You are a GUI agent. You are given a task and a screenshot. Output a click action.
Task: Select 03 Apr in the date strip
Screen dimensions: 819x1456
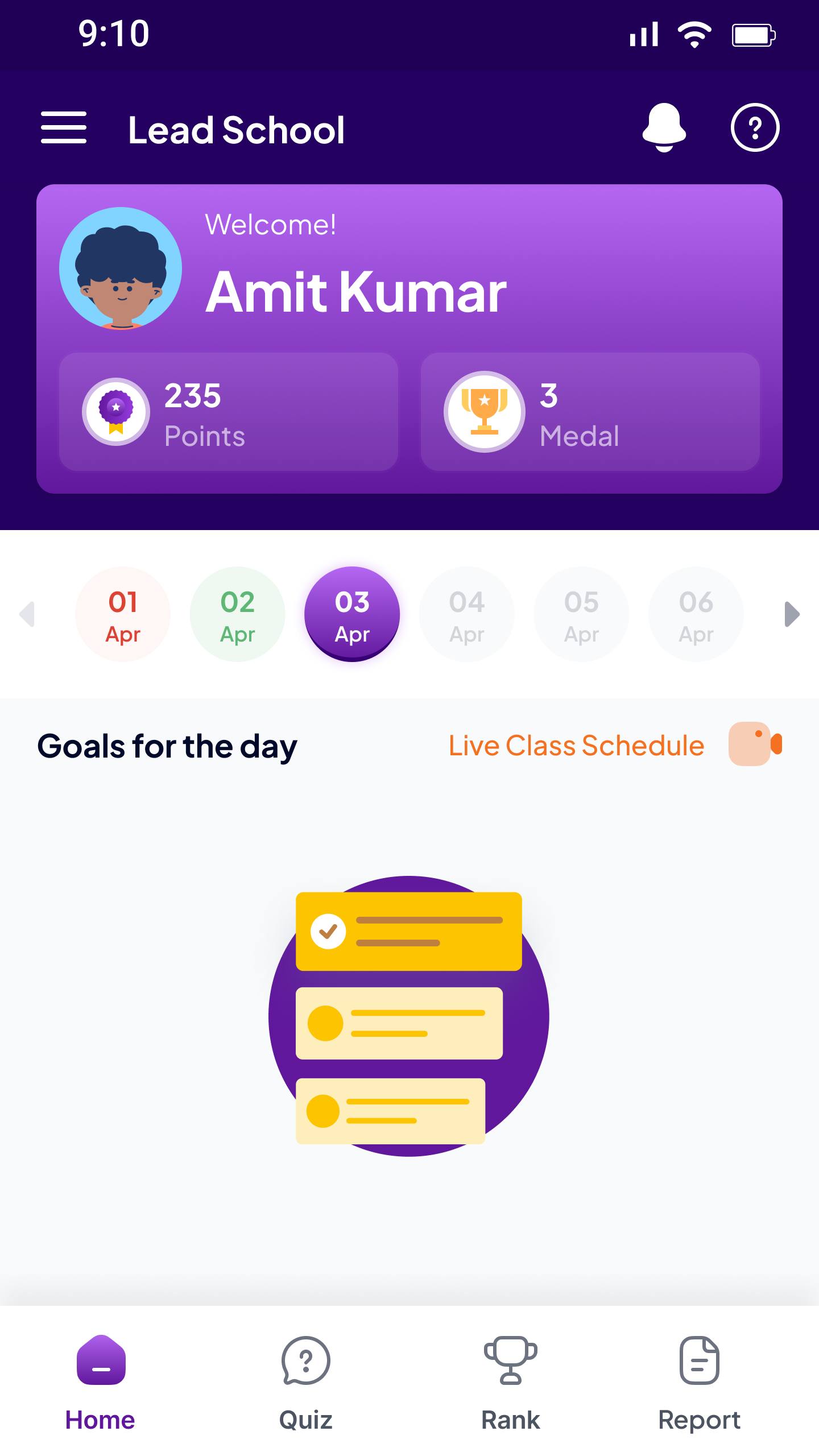pyautogui.click(x=352, y=614)
